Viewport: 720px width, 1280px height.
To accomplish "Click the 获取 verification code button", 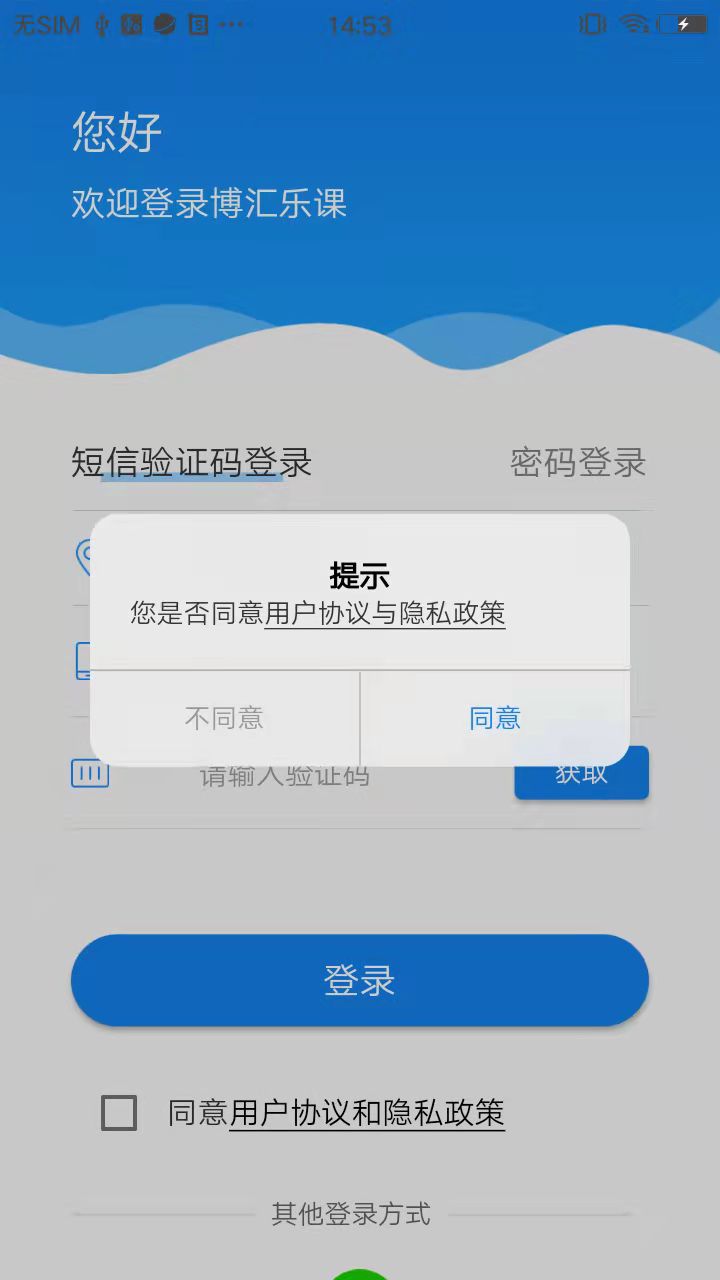I will (581, 773).
